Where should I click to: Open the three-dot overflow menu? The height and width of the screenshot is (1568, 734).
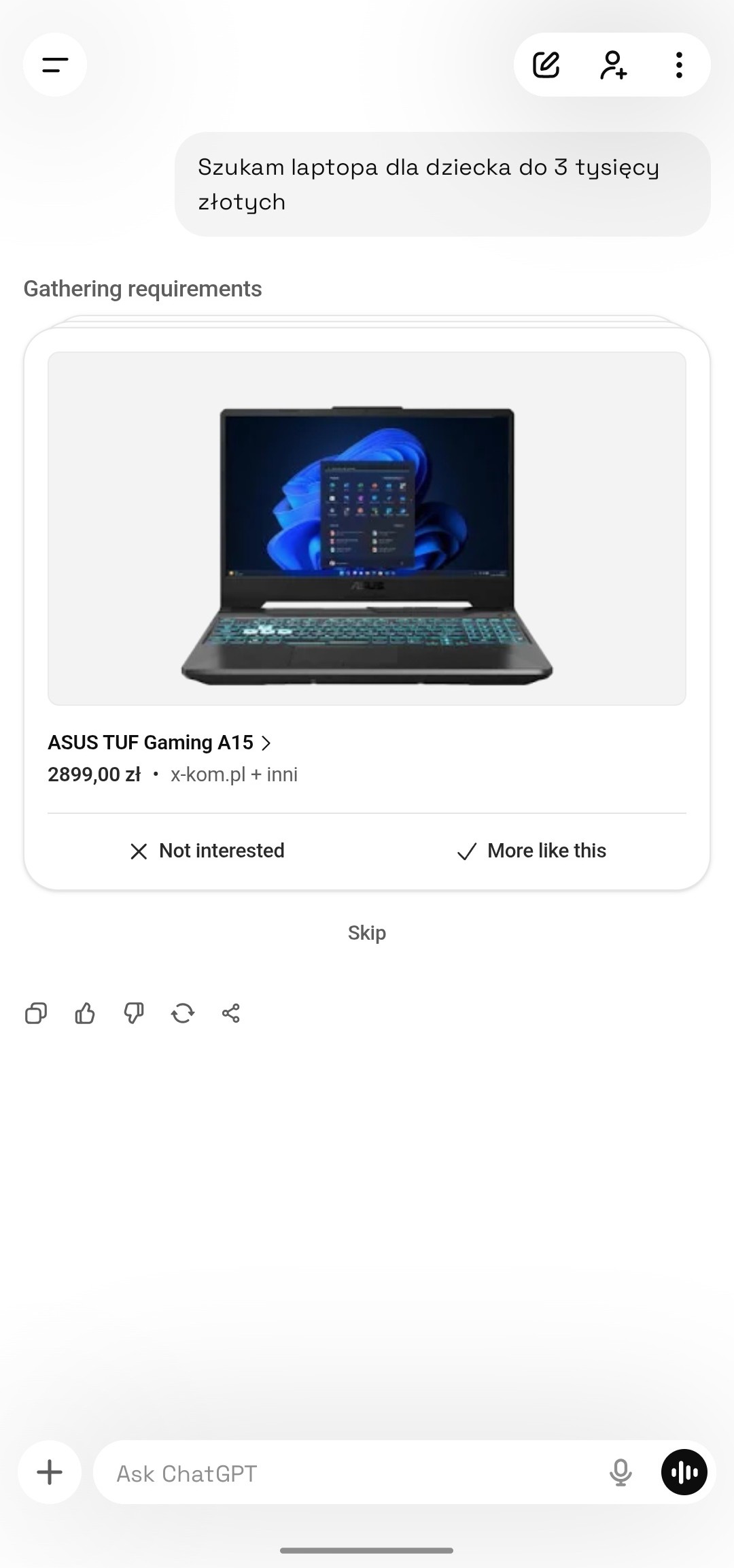pyautogui.click(x=678, y=65)
